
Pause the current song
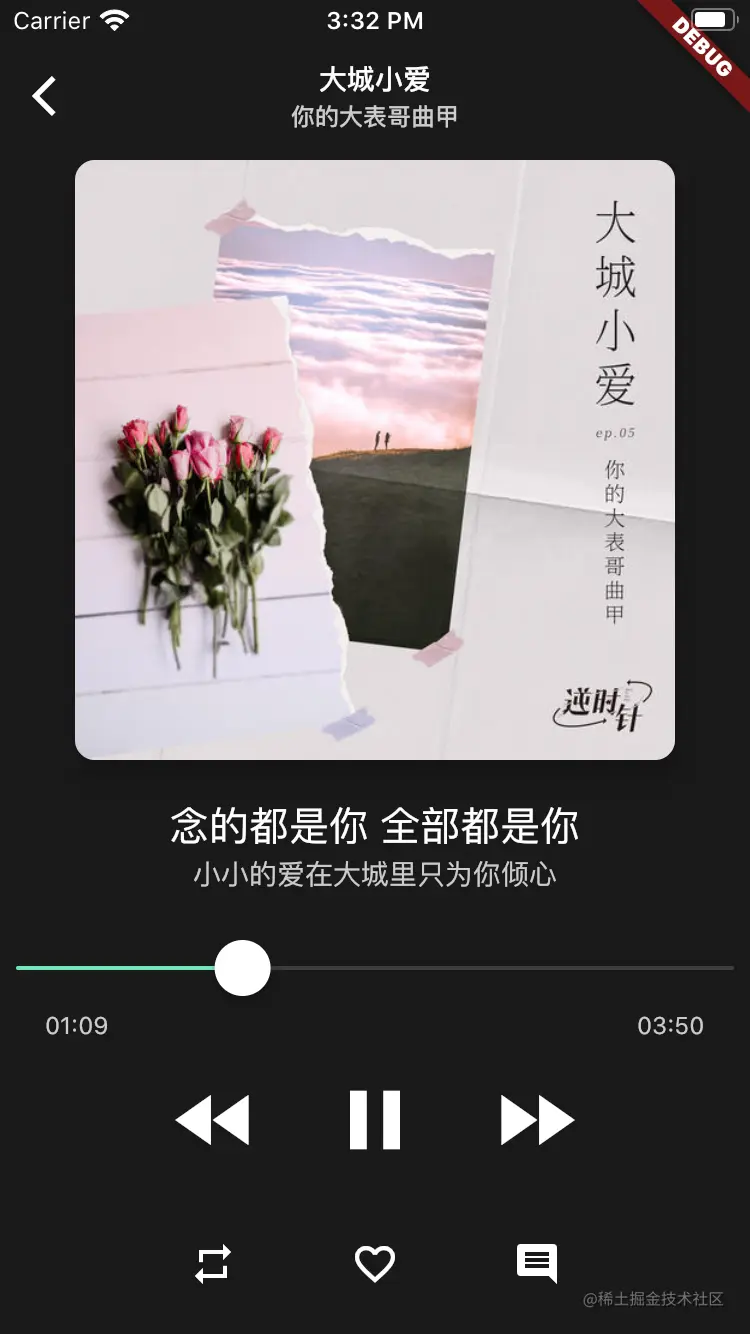tap(375, 1120)
